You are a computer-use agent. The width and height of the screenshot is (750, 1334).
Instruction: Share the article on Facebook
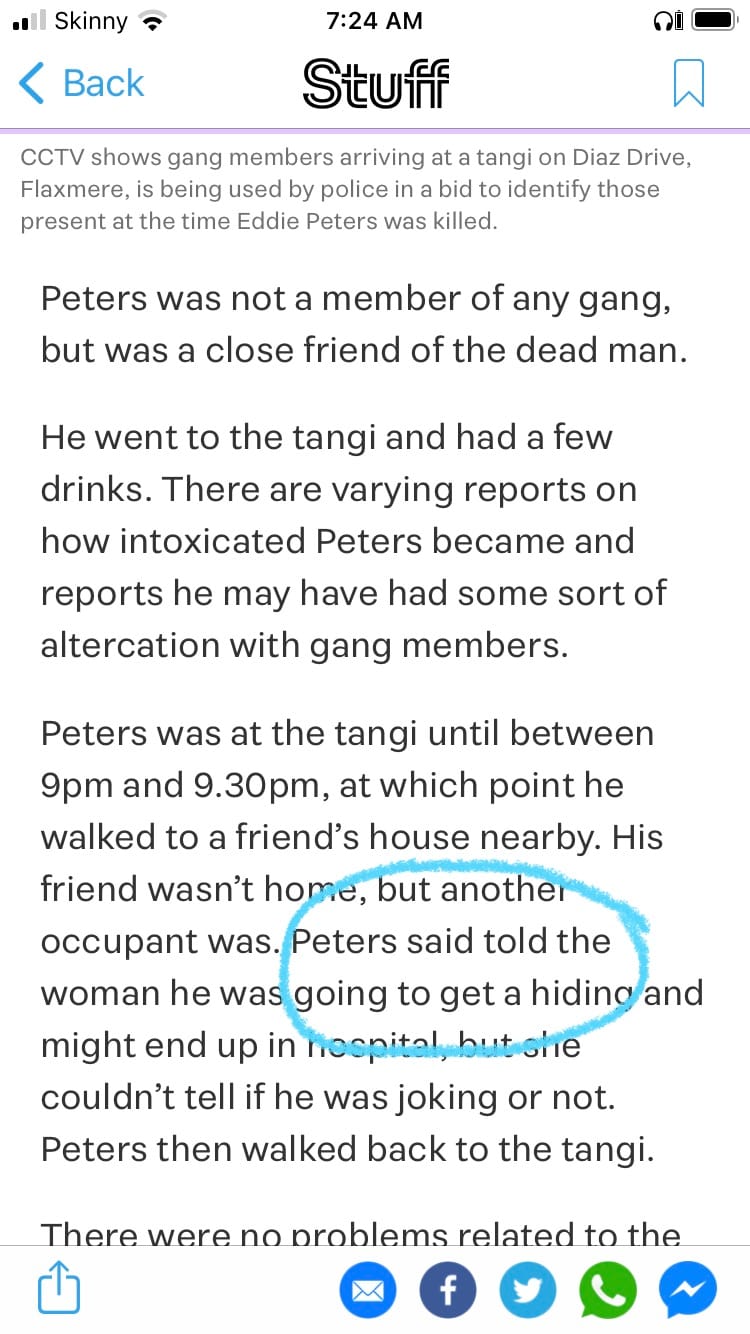point(448,1291)
